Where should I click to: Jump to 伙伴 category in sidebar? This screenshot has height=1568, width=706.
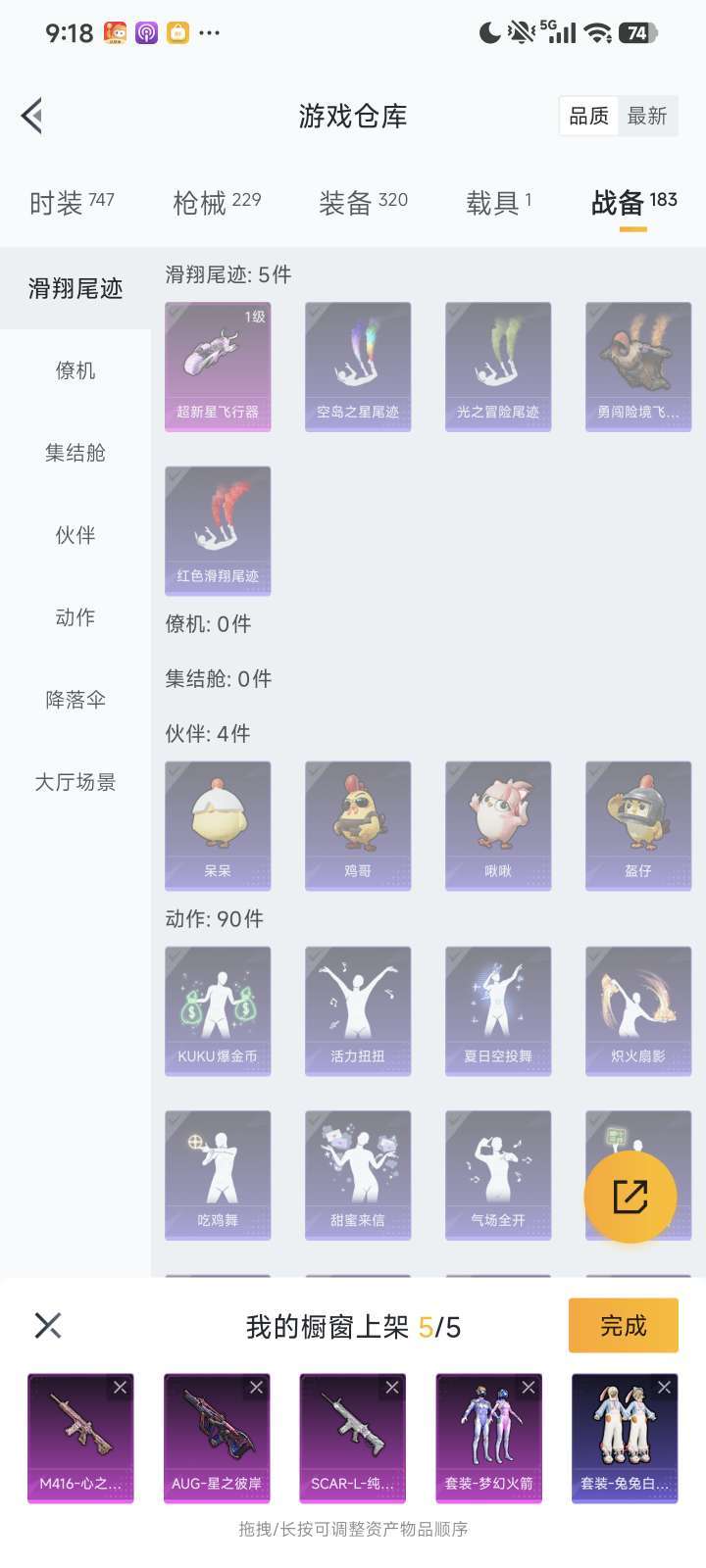pos(76,535)
